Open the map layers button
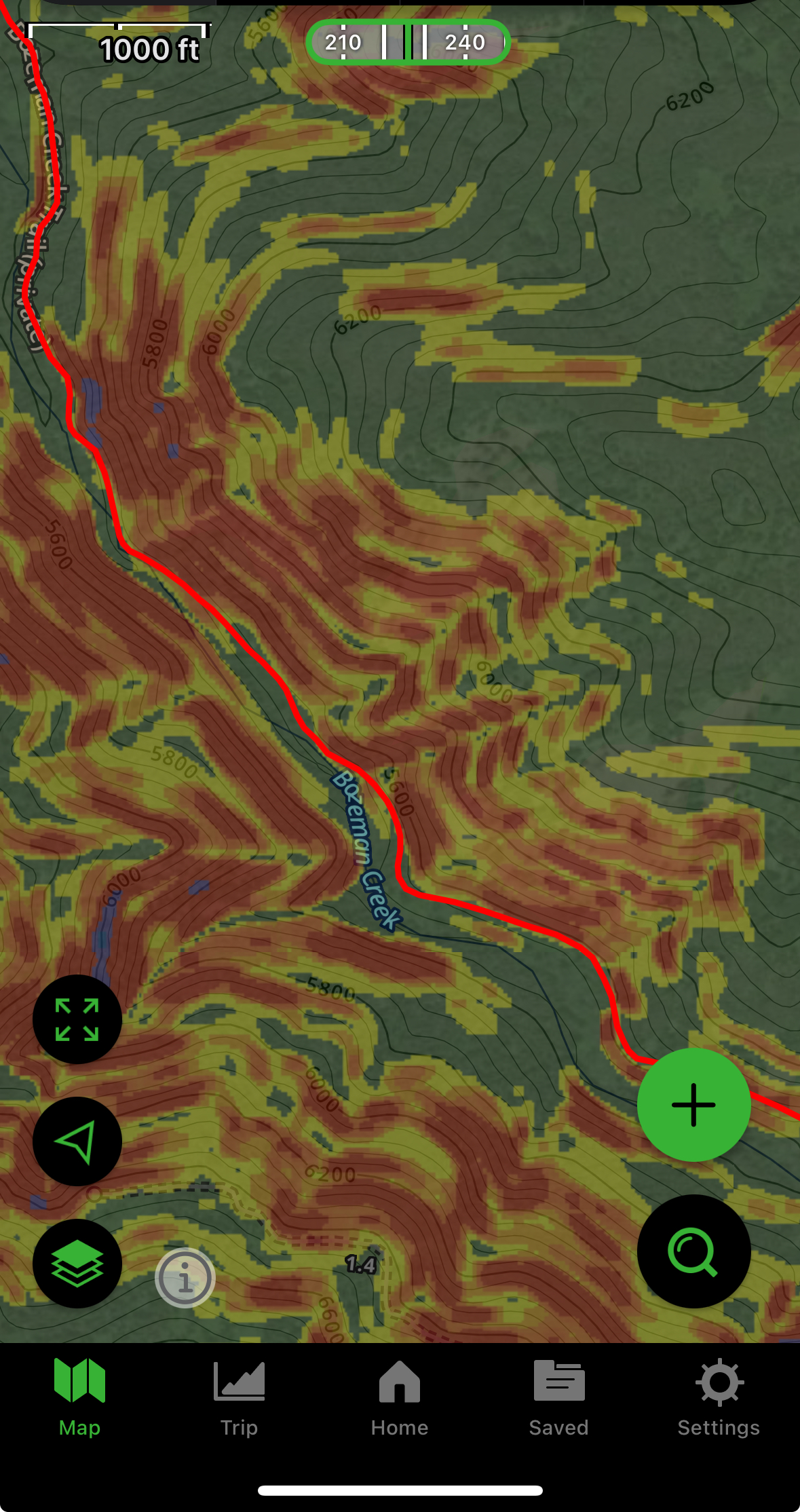Screen dimensions: 800x1512 pyautogui.click(x=77, y=1264)
